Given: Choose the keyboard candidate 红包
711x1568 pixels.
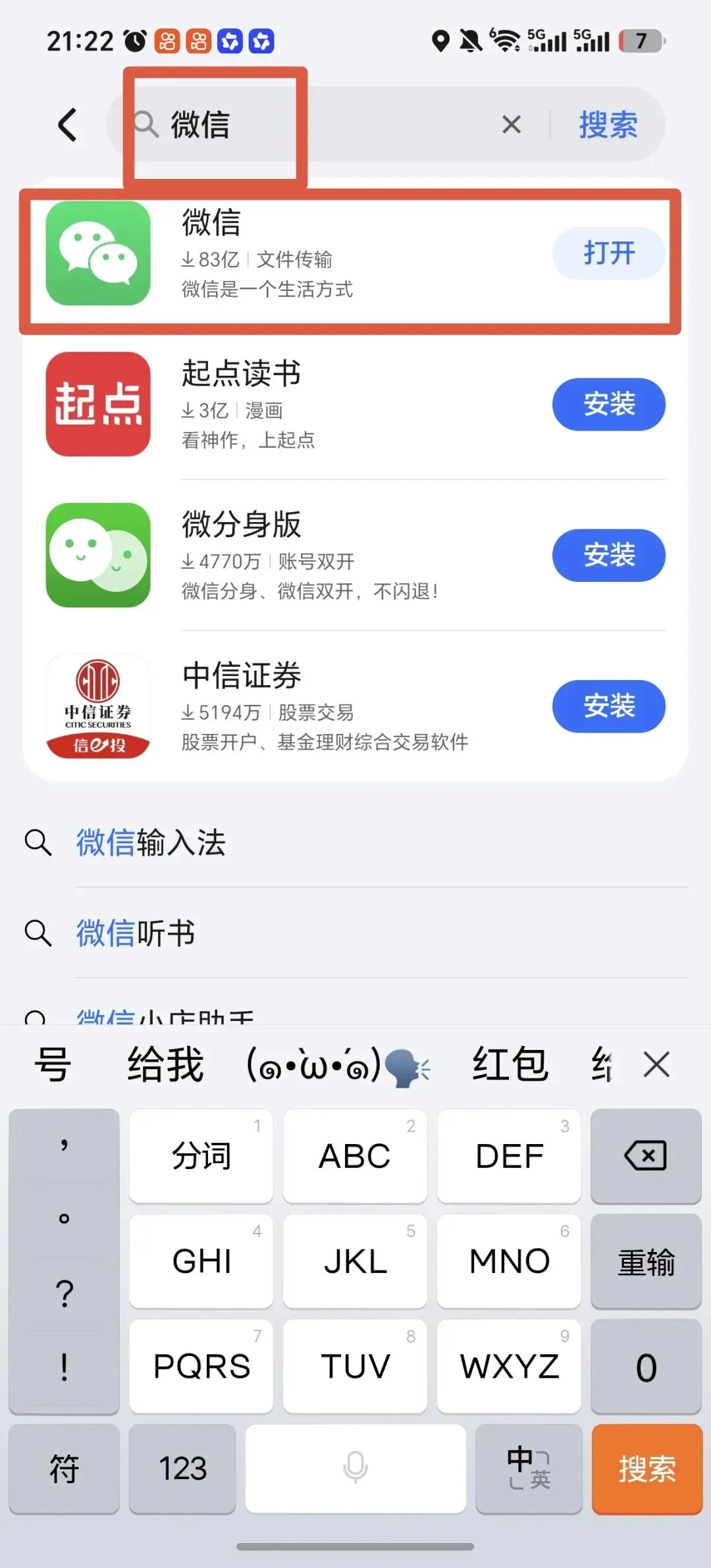Looking at the screenshot, I should tap(510, 1064).
